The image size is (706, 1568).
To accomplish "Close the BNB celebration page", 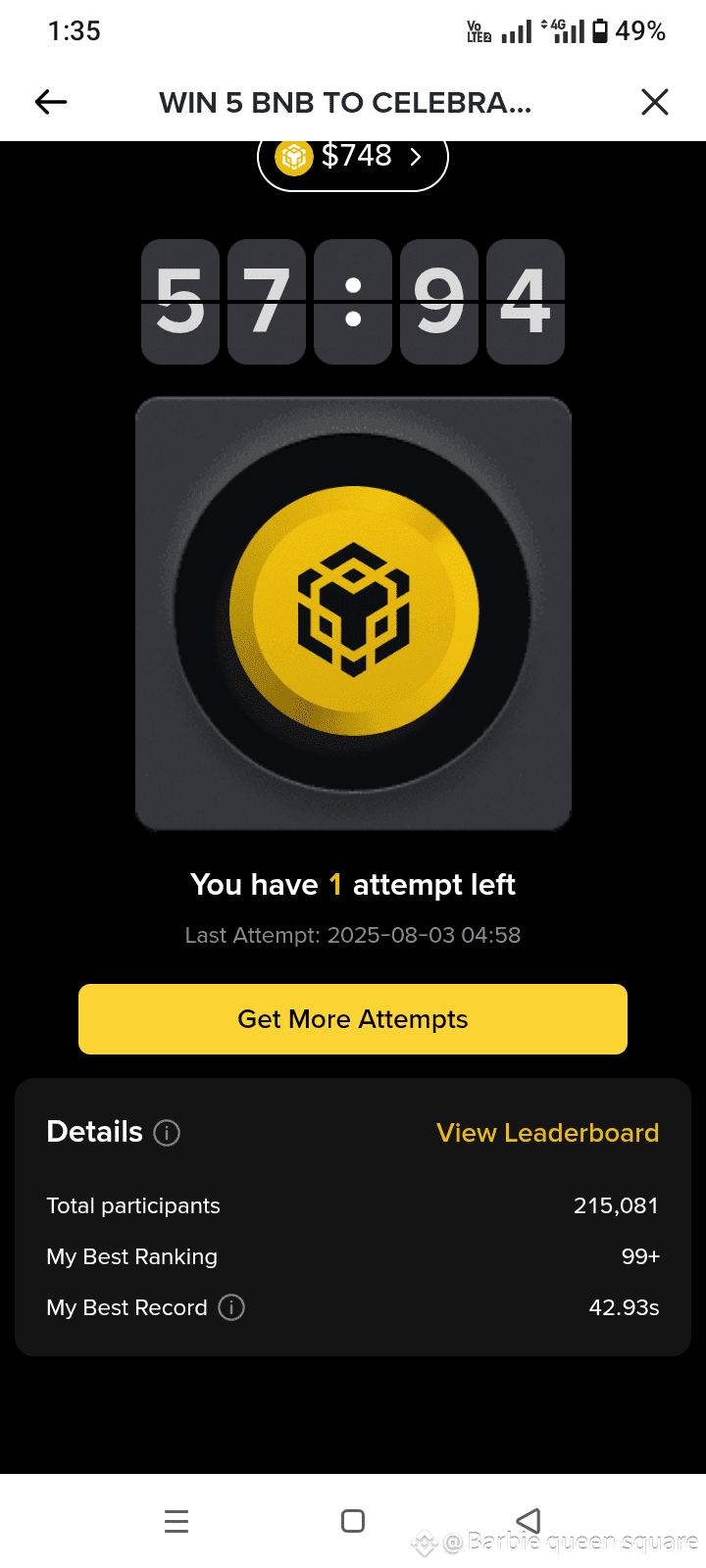I will (654, 102).
